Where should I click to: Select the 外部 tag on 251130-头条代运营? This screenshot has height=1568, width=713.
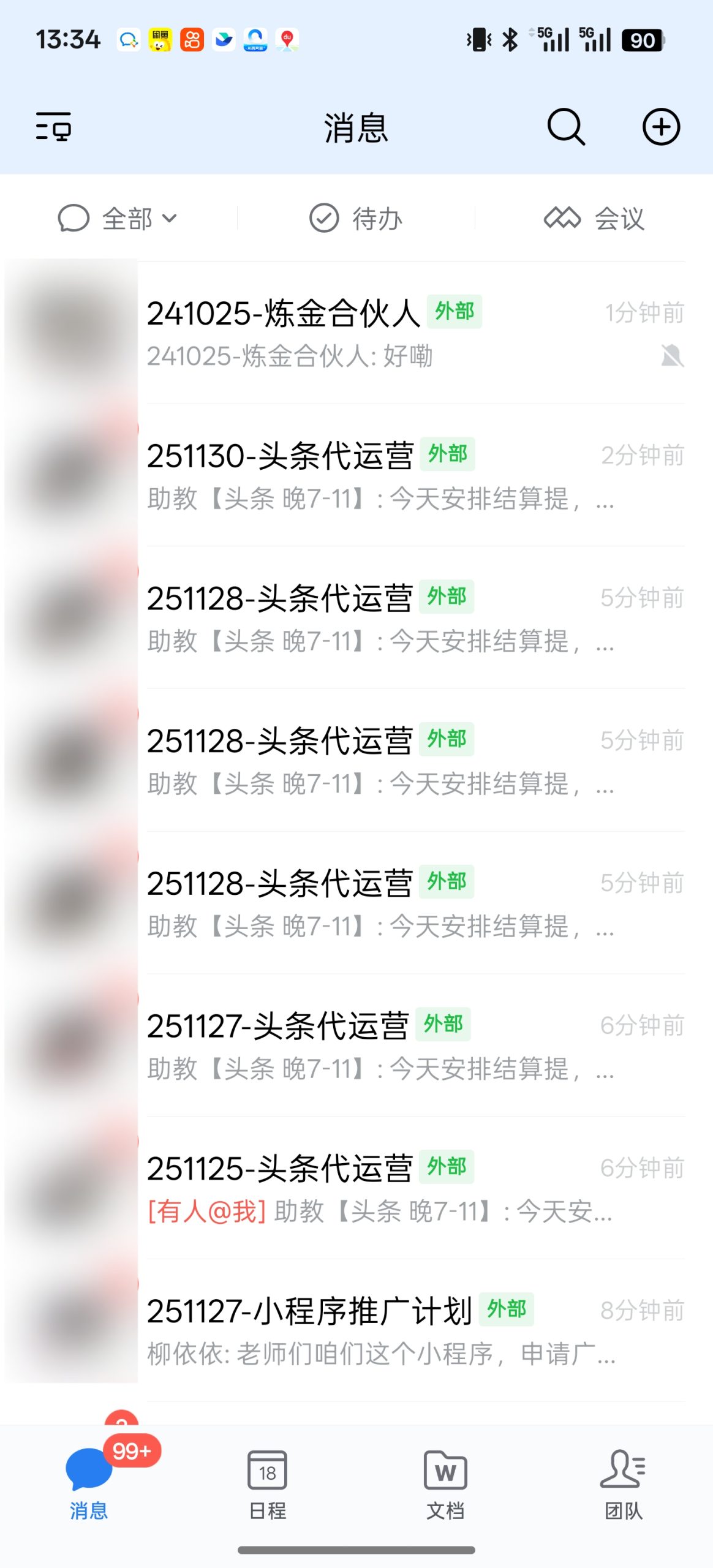pos(447,453)
